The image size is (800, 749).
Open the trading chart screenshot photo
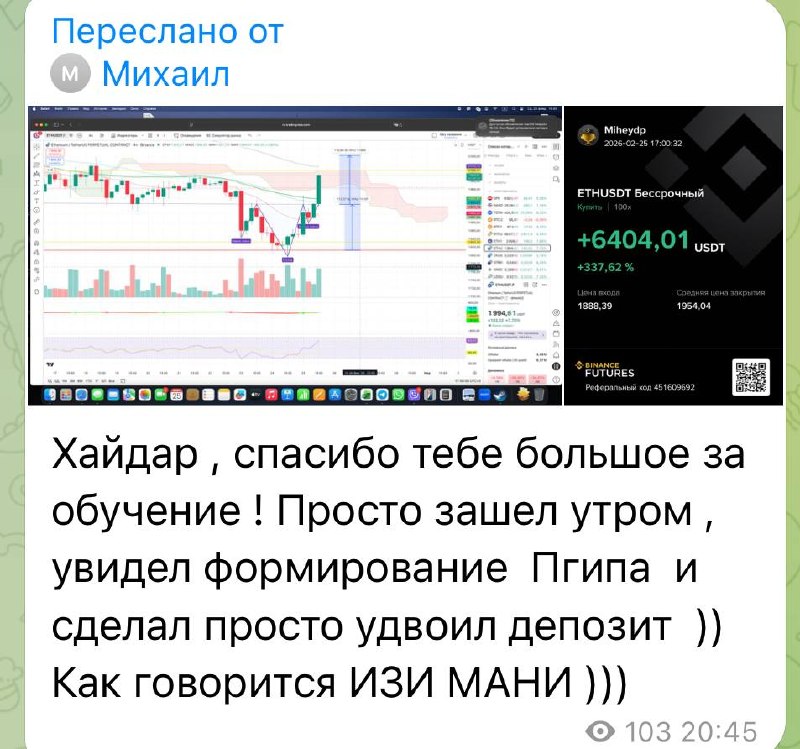[295, 255]
